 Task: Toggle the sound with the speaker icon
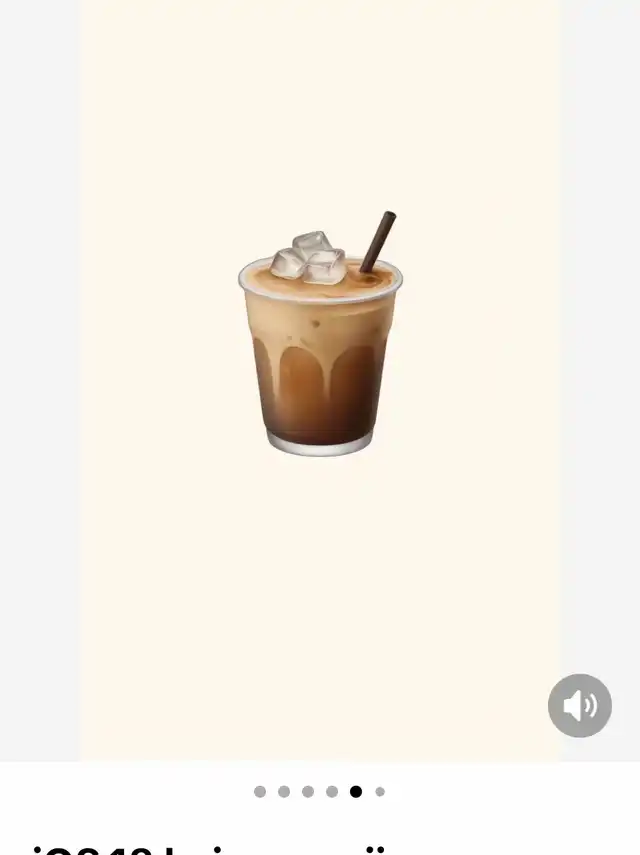(579, 706)
